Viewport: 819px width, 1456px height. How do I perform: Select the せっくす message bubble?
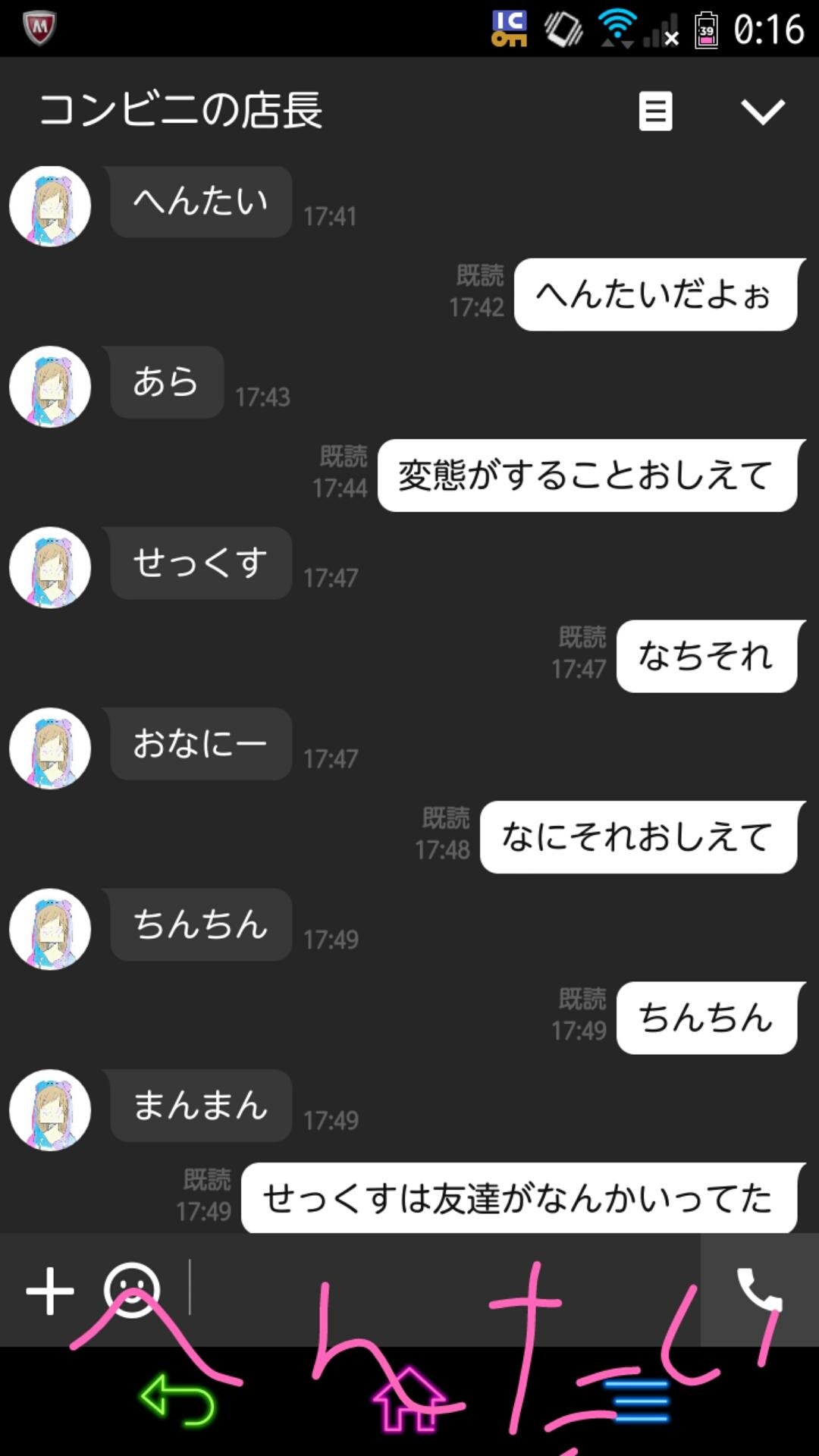pos(200,563)
